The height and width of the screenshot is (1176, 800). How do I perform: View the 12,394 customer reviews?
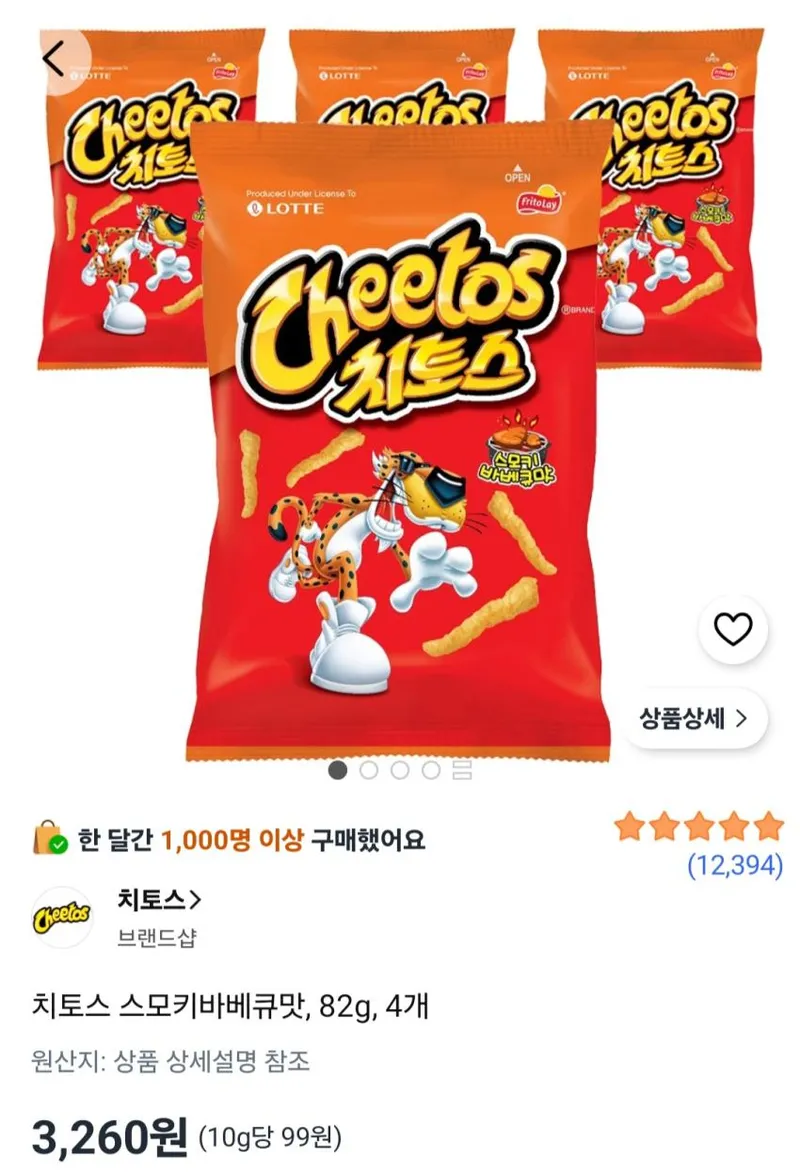735,866
